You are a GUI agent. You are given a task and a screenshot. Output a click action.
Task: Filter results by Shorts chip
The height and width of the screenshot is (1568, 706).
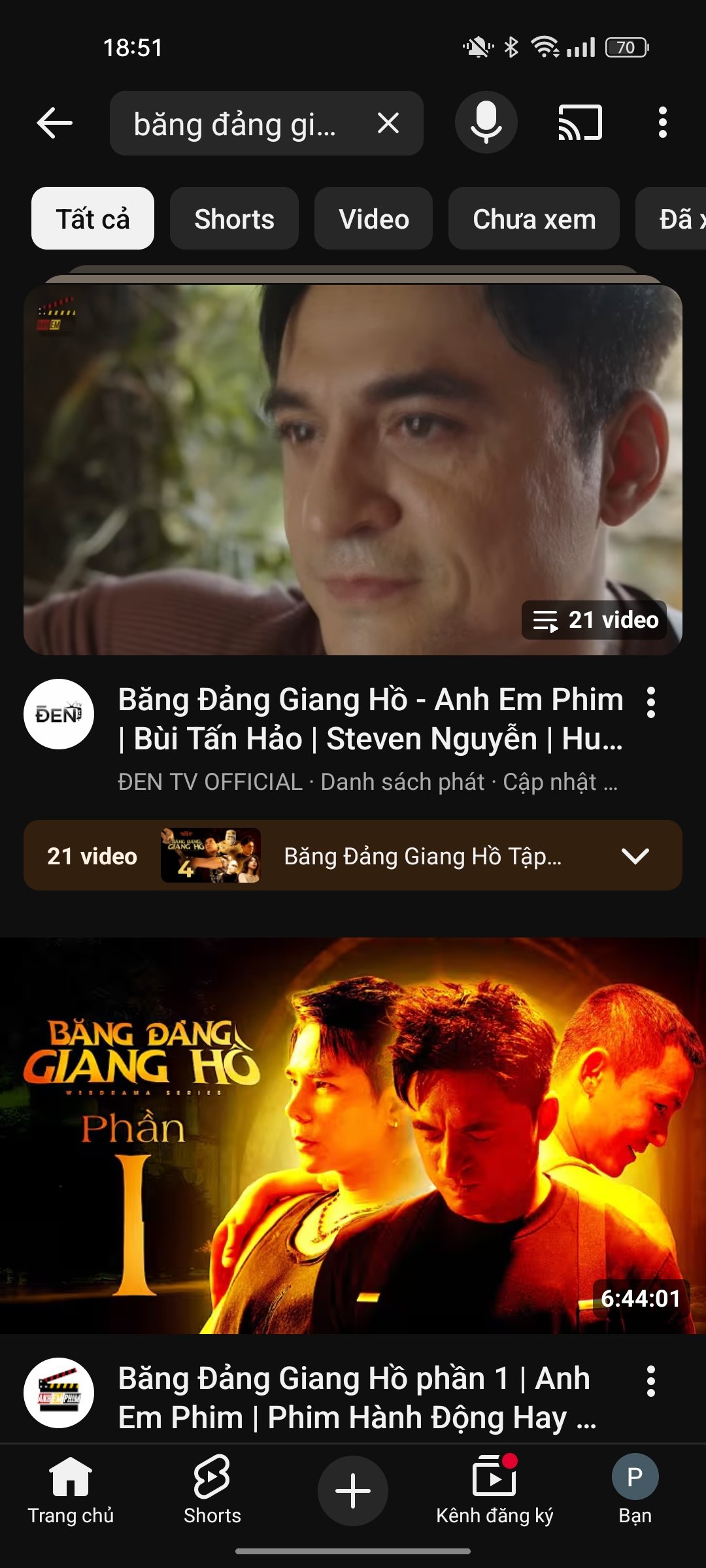tap(234, 219)
